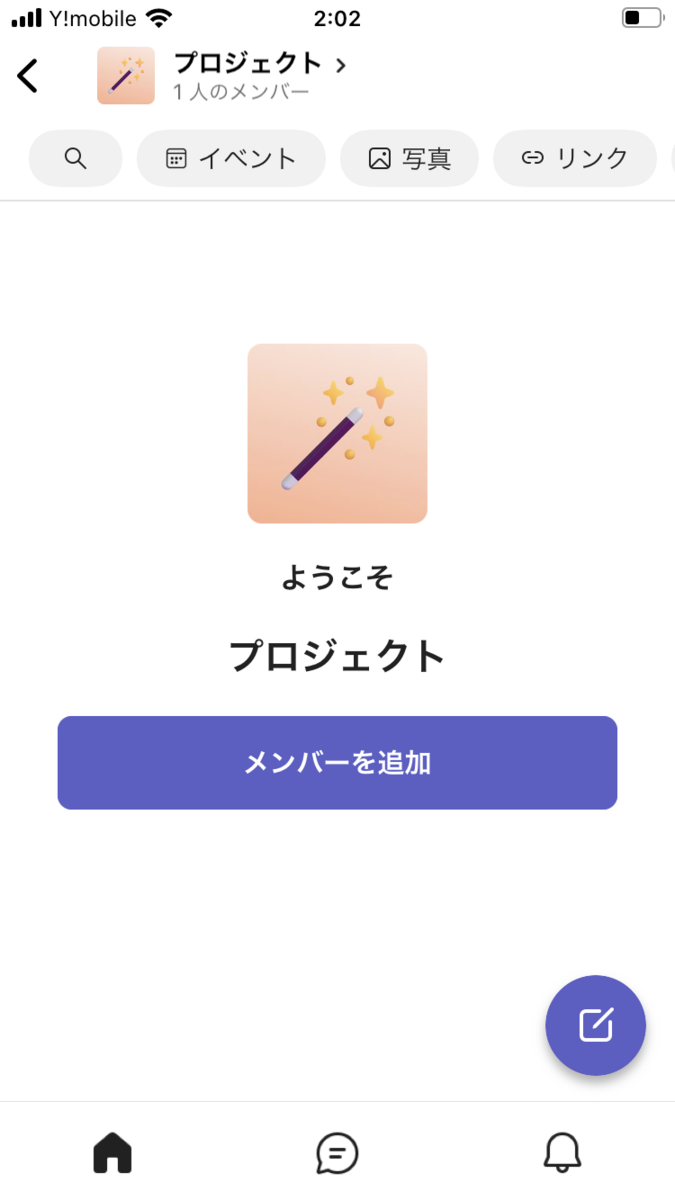Screen dimensions: 675x1200
Task: Go back with the top-left arrow
Action: tap(28, 76)
